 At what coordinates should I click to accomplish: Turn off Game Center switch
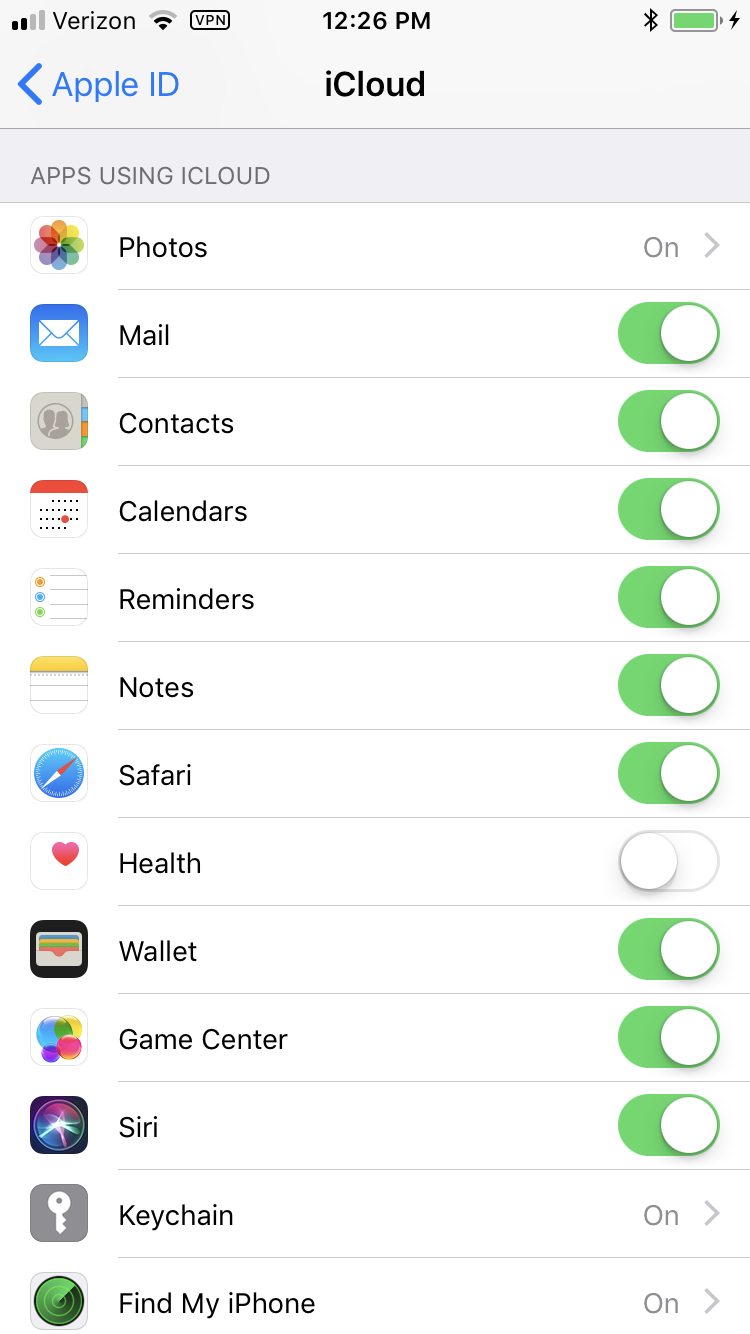(x=669, y=1038)
